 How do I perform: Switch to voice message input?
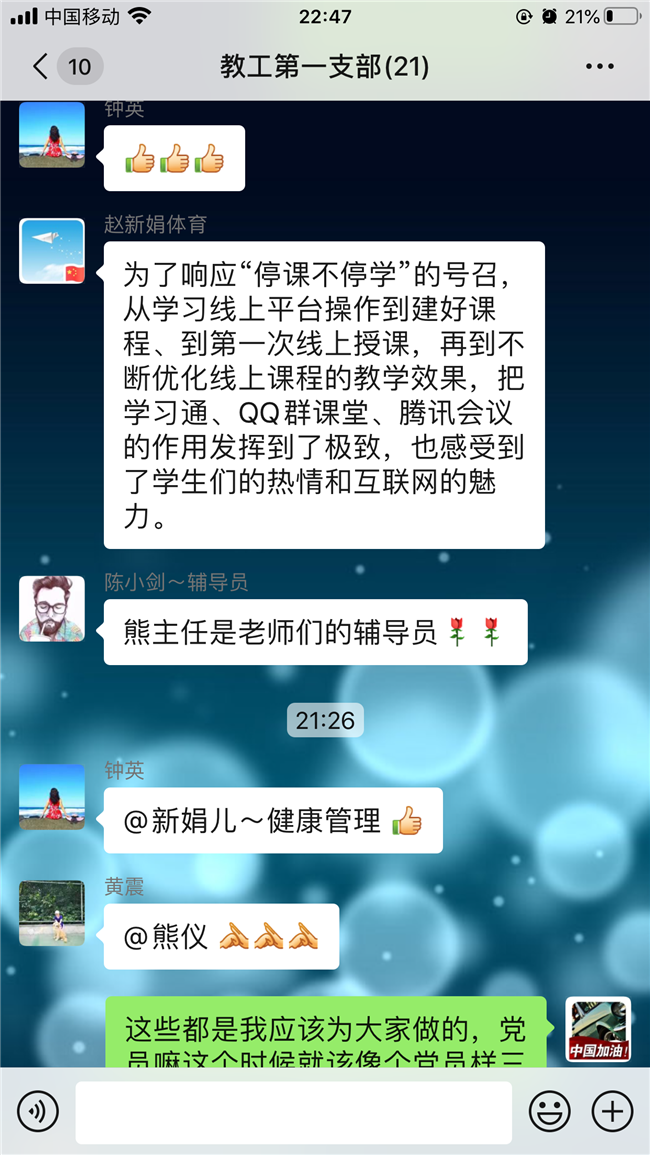[x=38, y=1110]
